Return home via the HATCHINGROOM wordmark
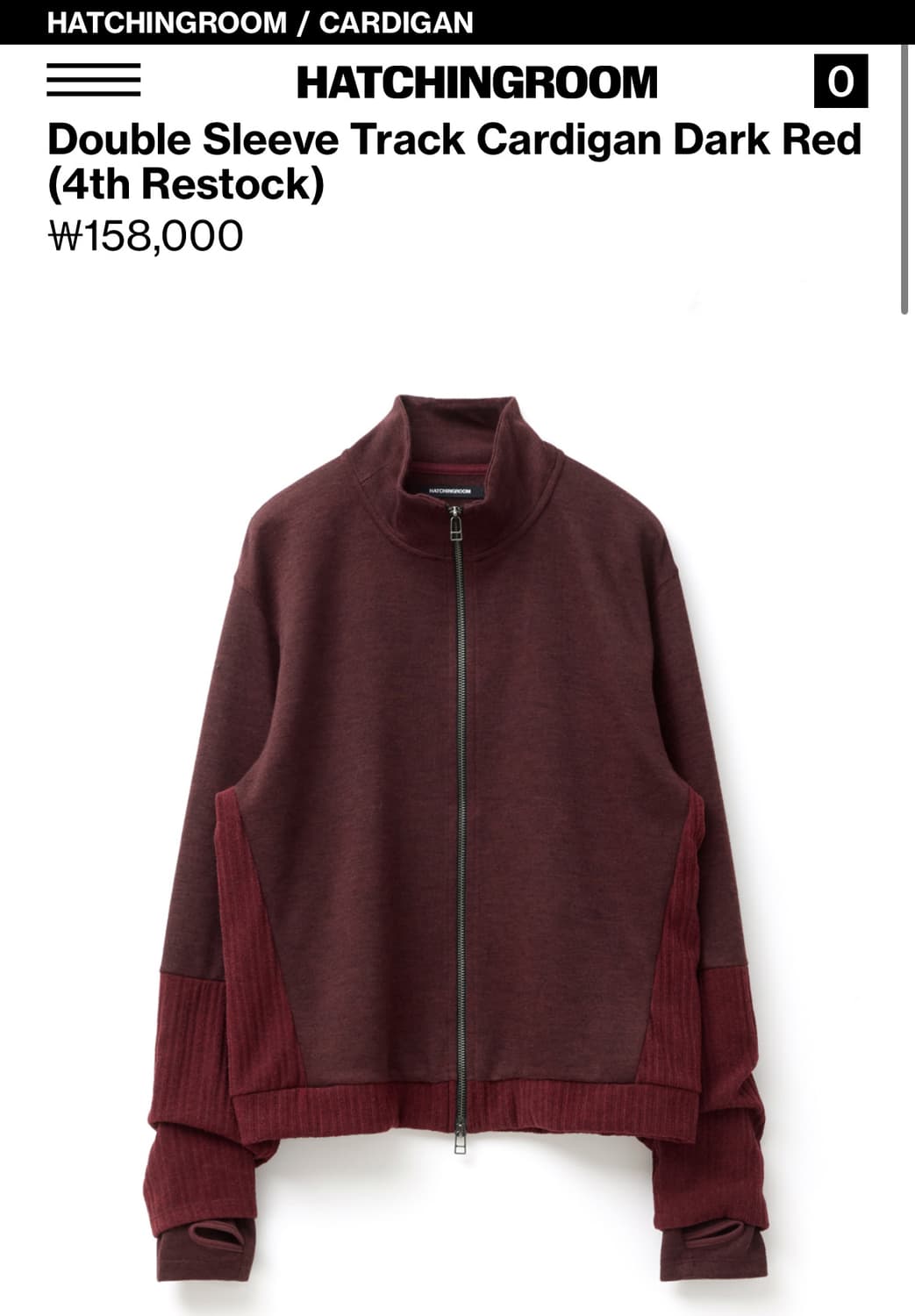This screenshot has height=1316, width=915. (x=479, y=82)
